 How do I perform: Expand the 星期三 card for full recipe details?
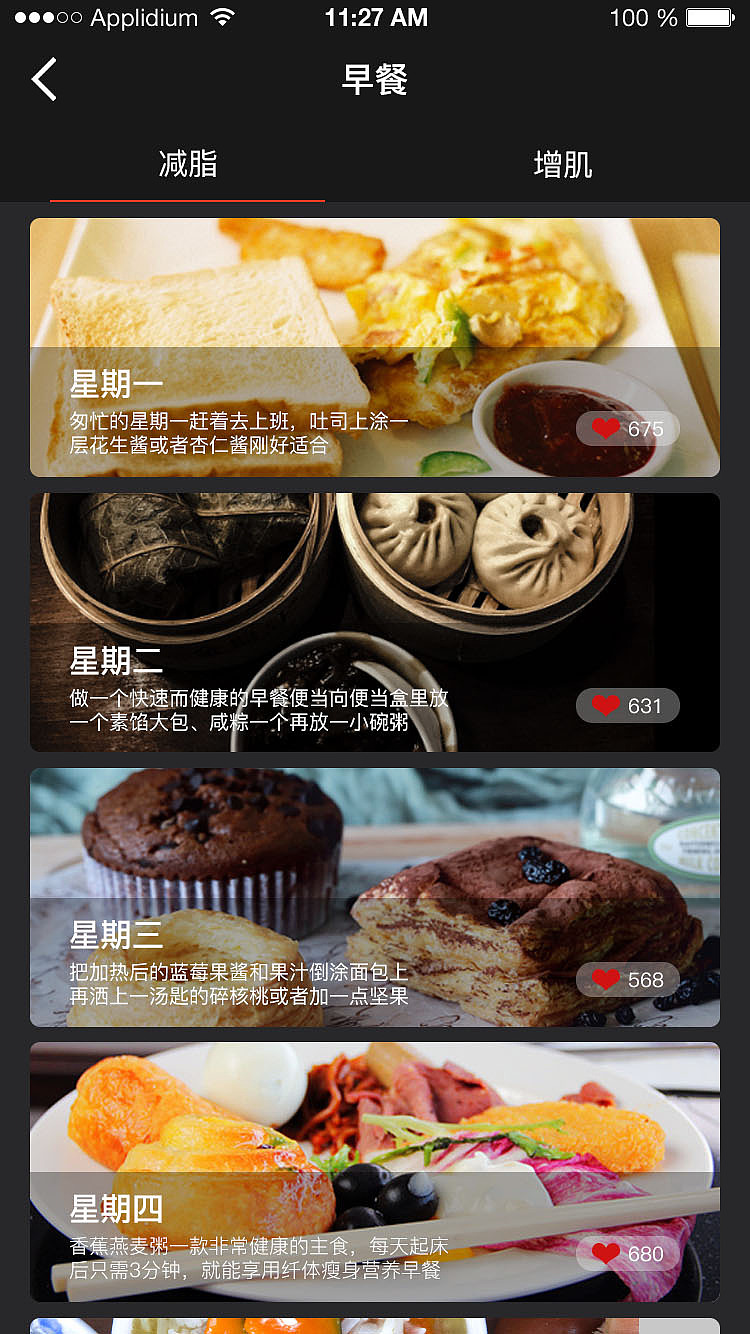point(375,897)
